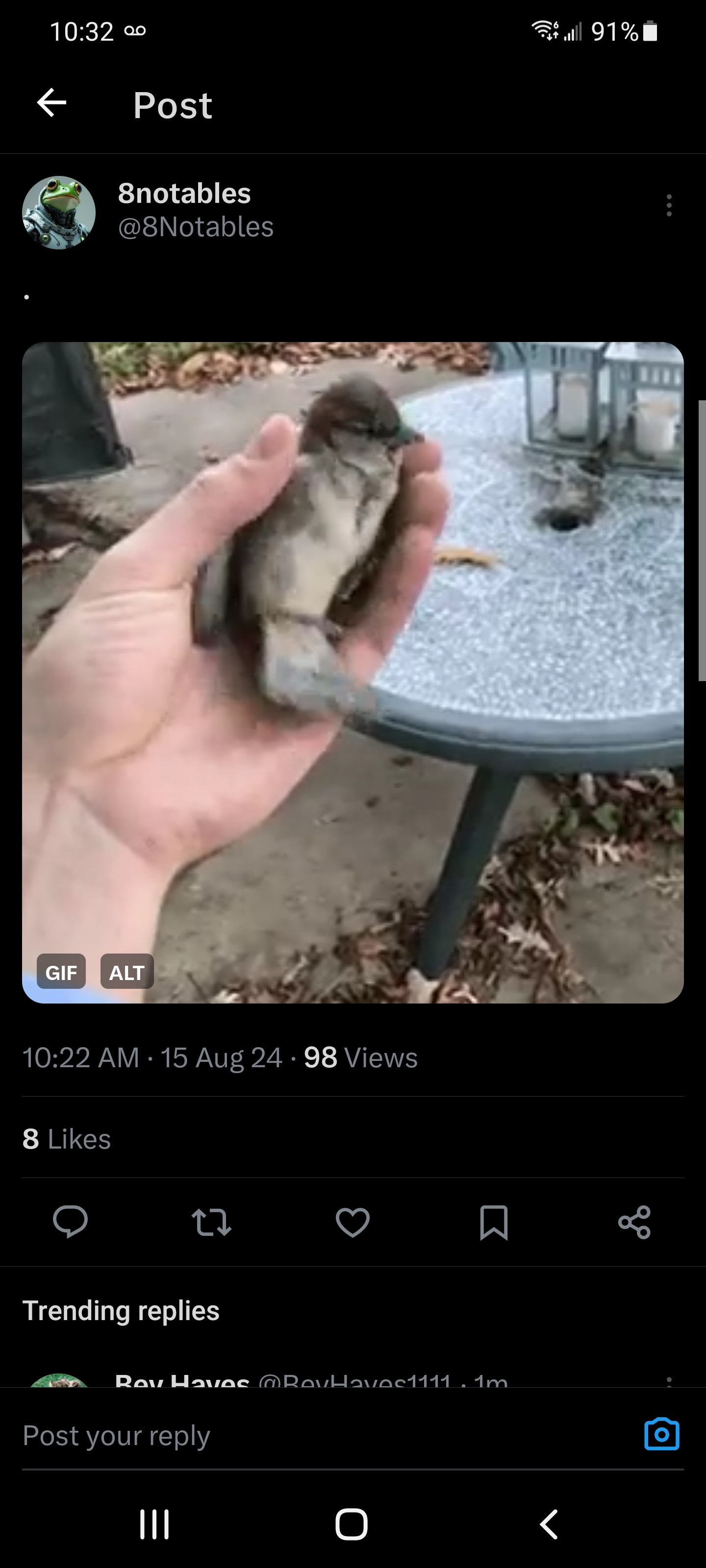Show the ALT description of the GIF
This screenshot has width=706, height=1568.
click(126, 972)
